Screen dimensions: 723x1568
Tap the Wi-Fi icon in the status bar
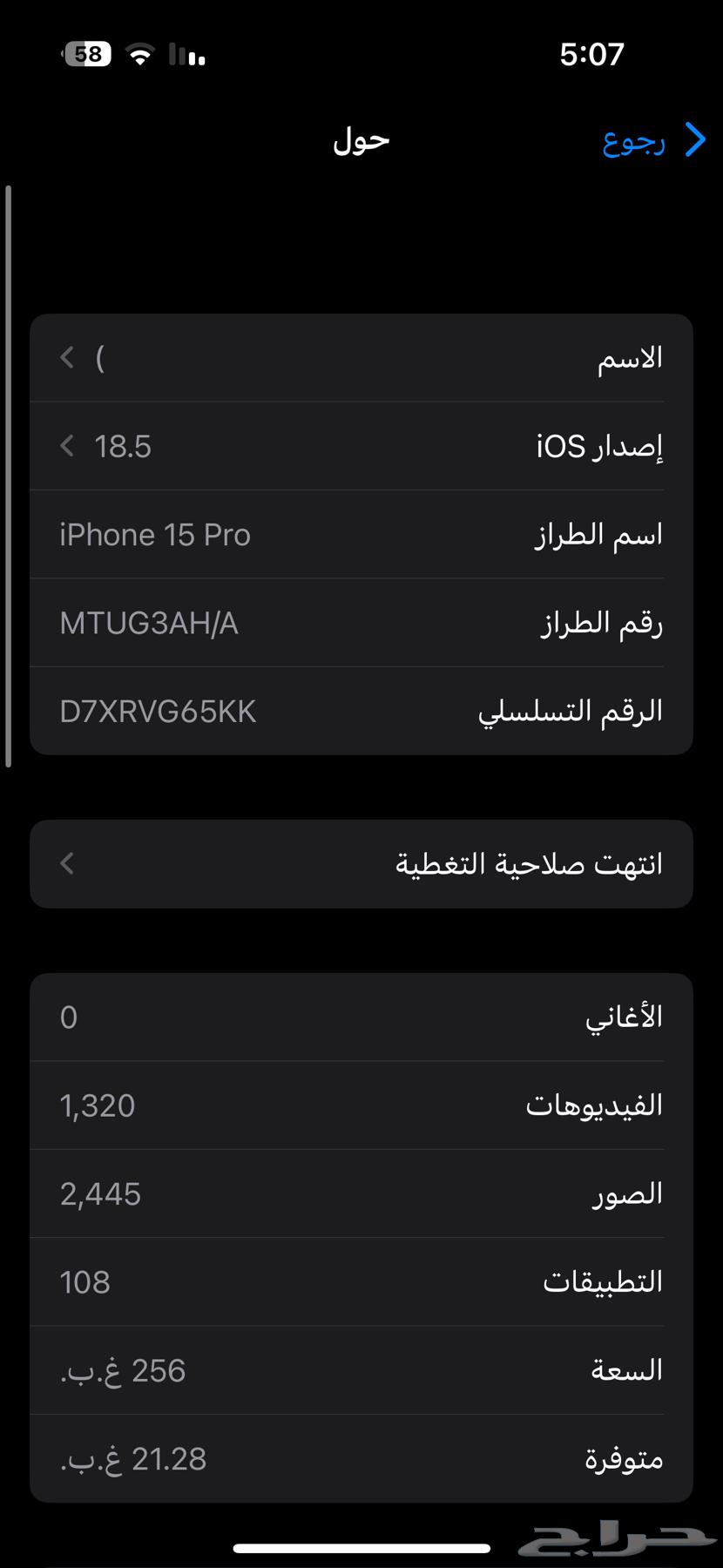coord(141,54)
